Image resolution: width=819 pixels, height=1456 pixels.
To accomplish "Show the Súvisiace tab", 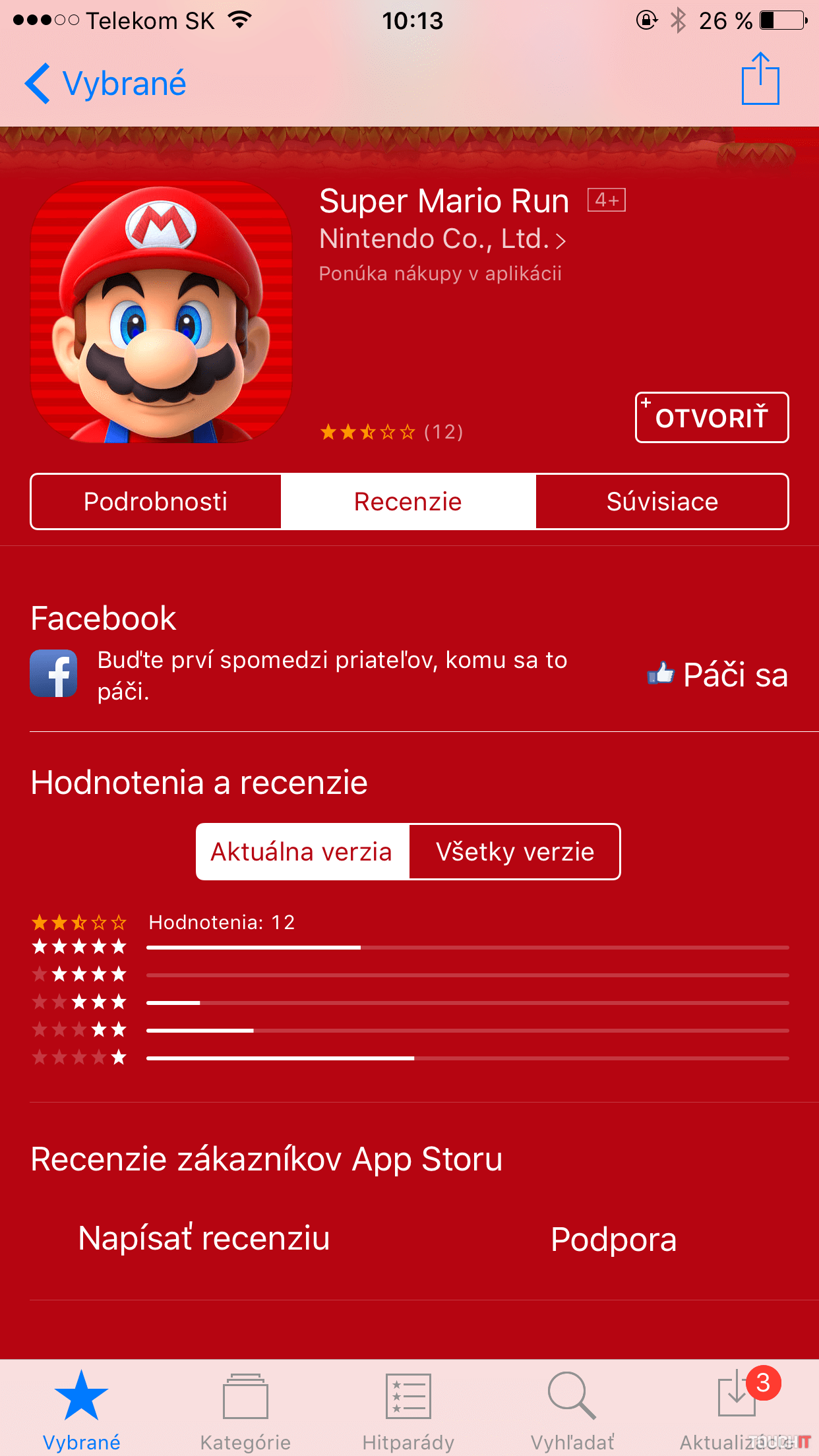I will tap(662, 502).
